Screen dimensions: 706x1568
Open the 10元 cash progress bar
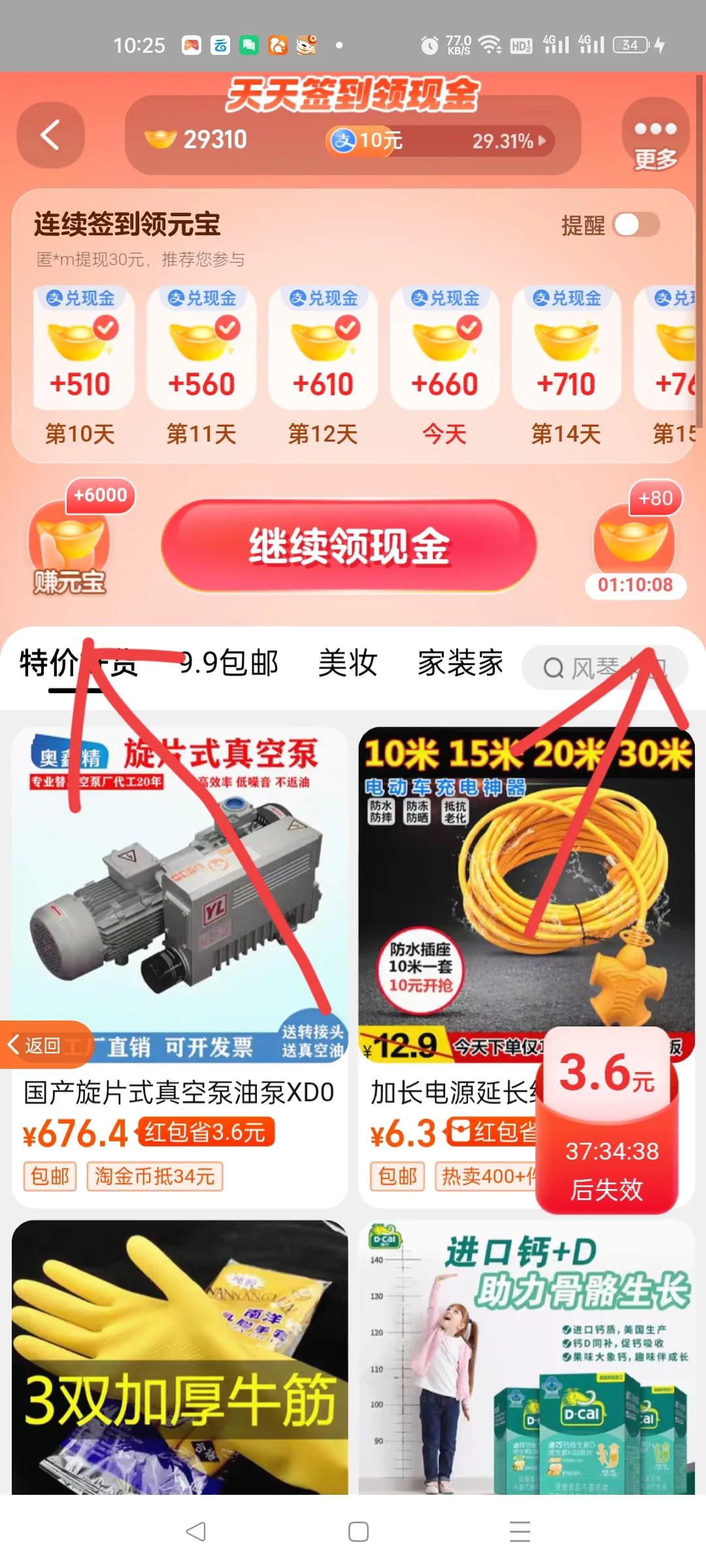[x=439, y=140]
